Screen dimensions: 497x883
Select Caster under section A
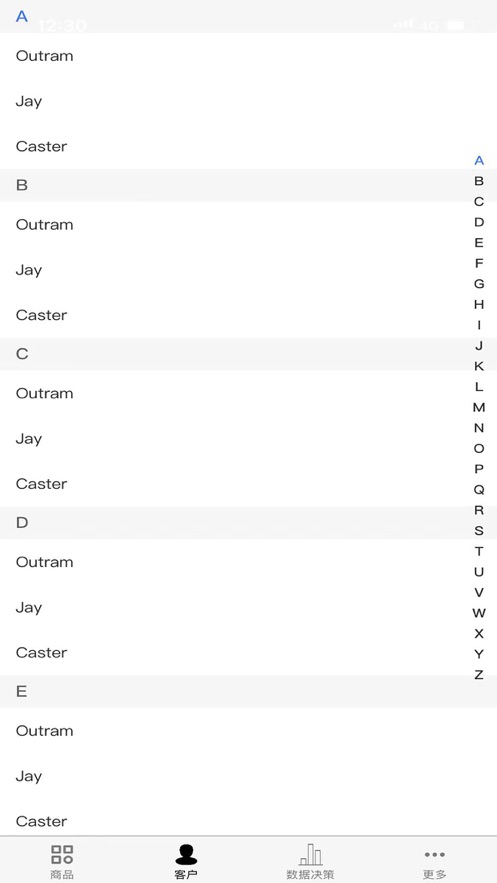(x=248, y=146)
